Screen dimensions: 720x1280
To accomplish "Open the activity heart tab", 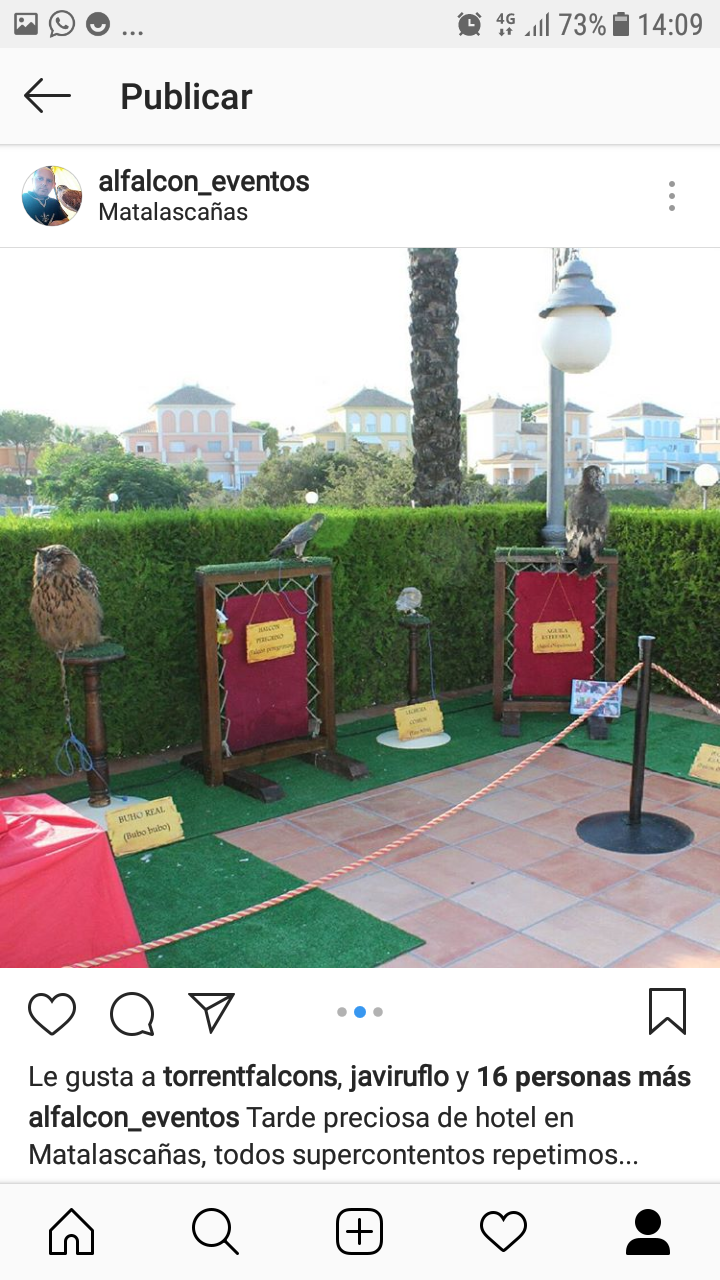I will [x=504, y=1232].
